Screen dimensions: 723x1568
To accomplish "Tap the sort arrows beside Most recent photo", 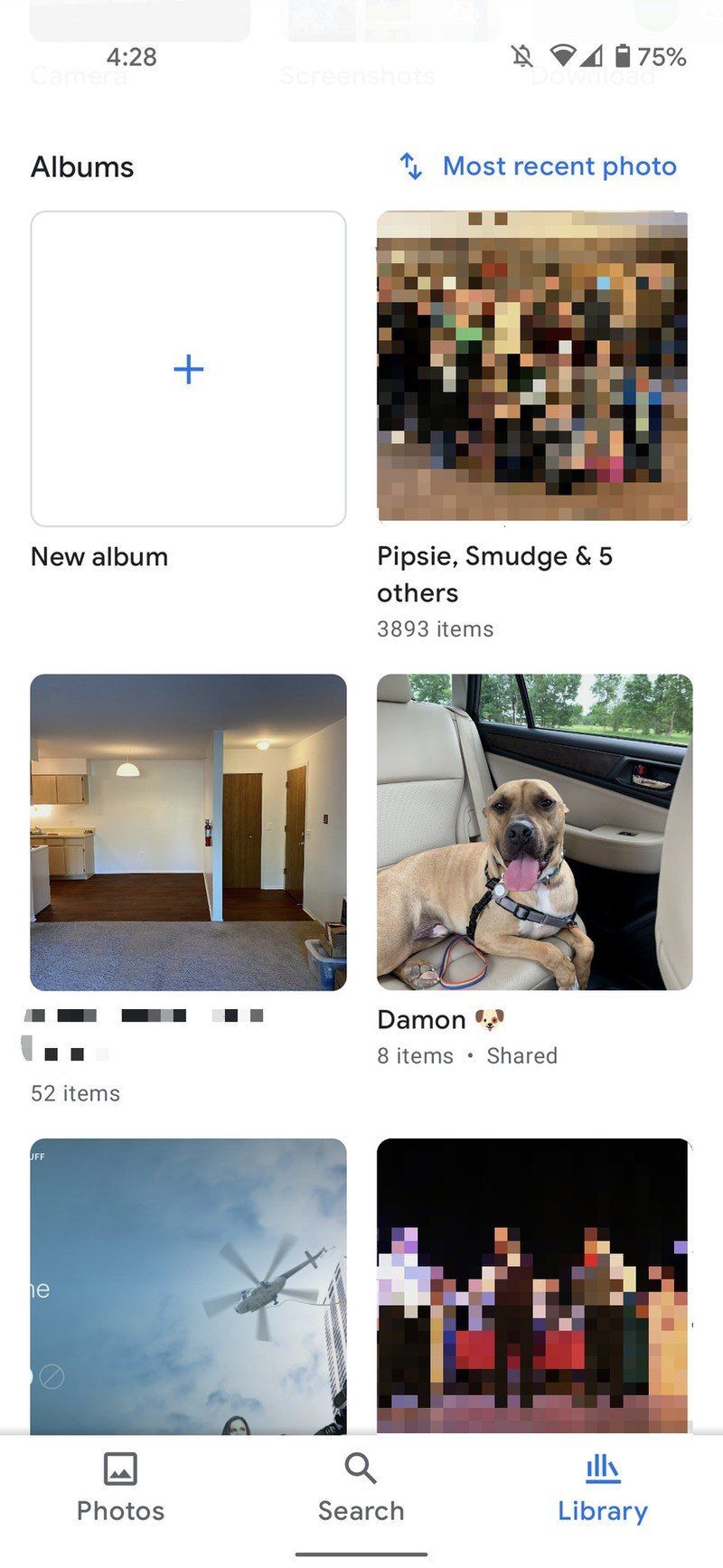I will tap(412, 166).
